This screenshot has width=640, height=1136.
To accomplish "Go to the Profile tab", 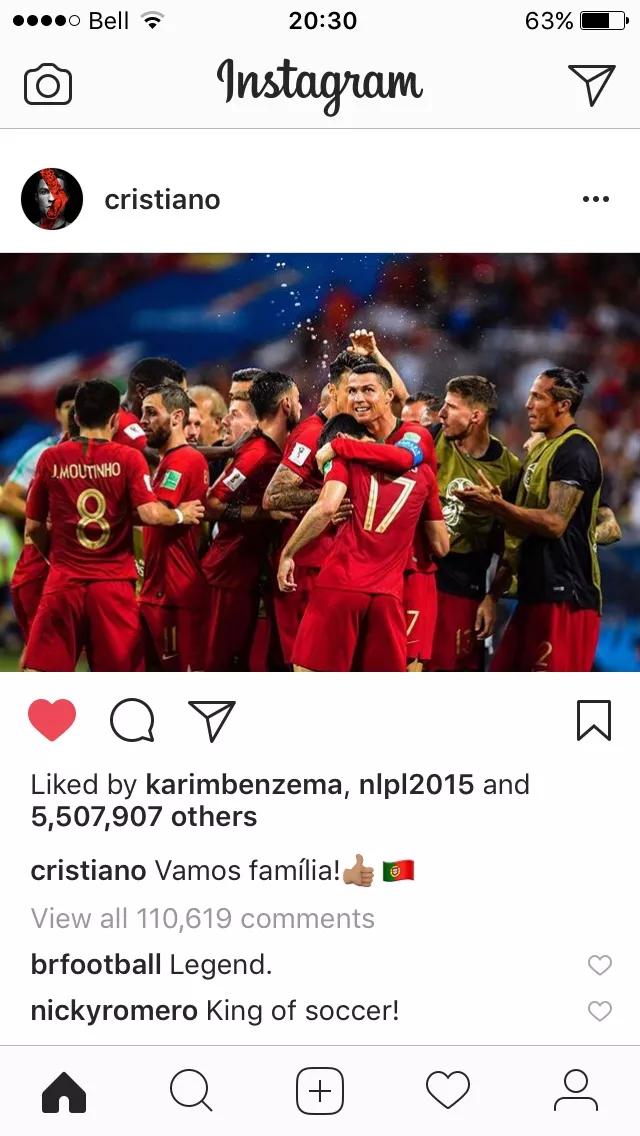I will tap(576, 1090).
